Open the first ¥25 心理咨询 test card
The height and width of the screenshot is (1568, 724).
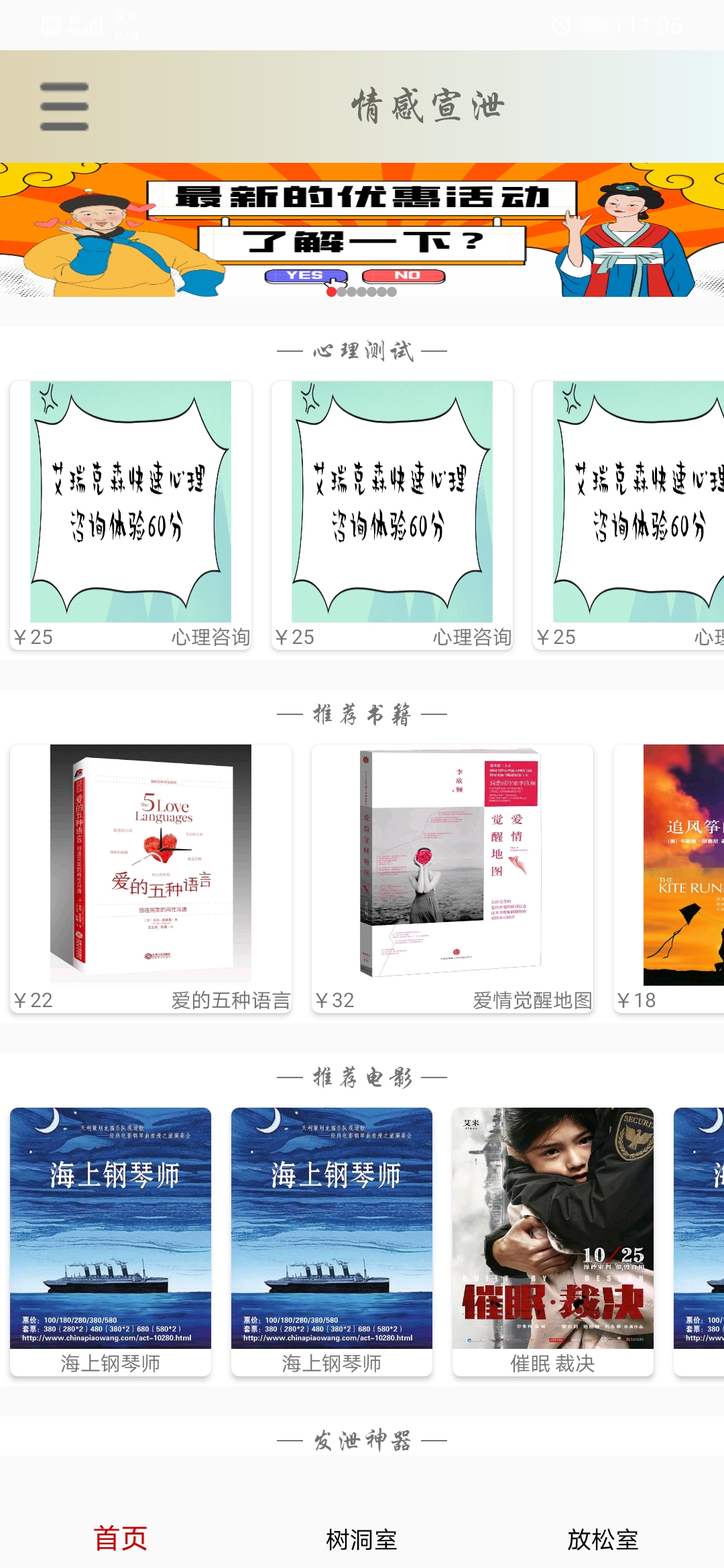(x=131, y=515)
